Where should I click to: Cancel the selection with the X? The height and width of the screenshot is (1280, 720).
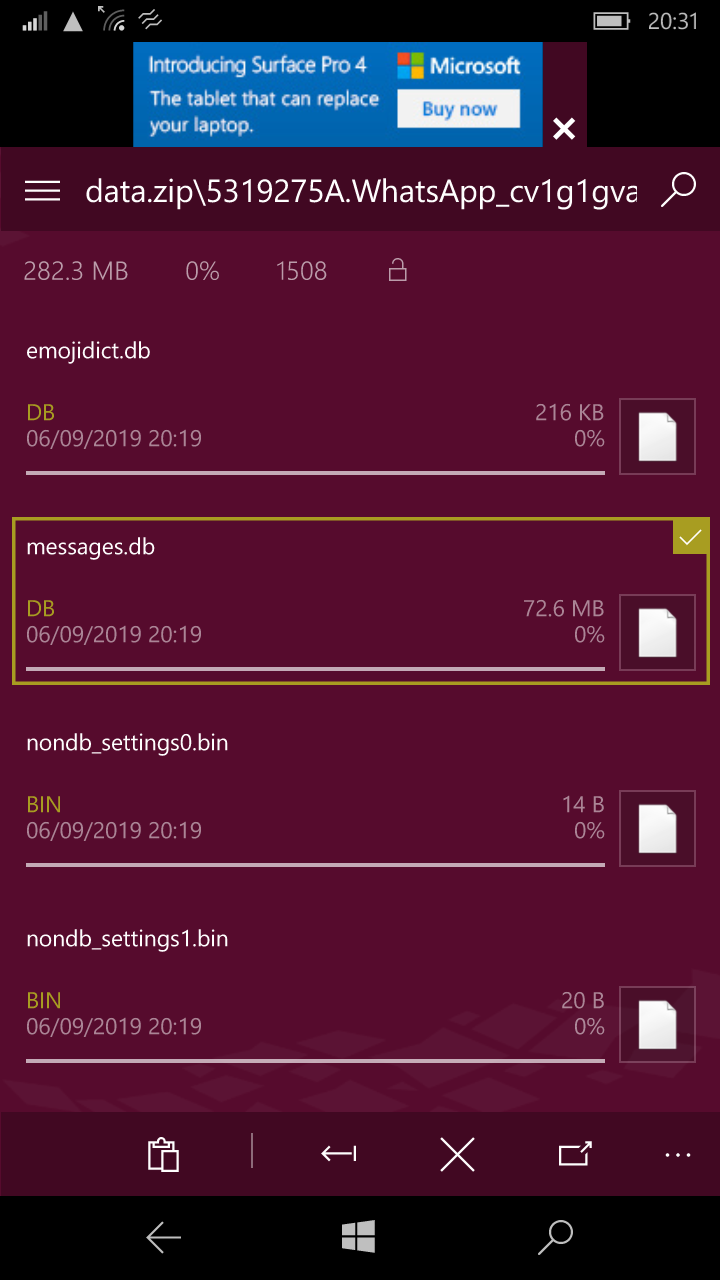457,1155
